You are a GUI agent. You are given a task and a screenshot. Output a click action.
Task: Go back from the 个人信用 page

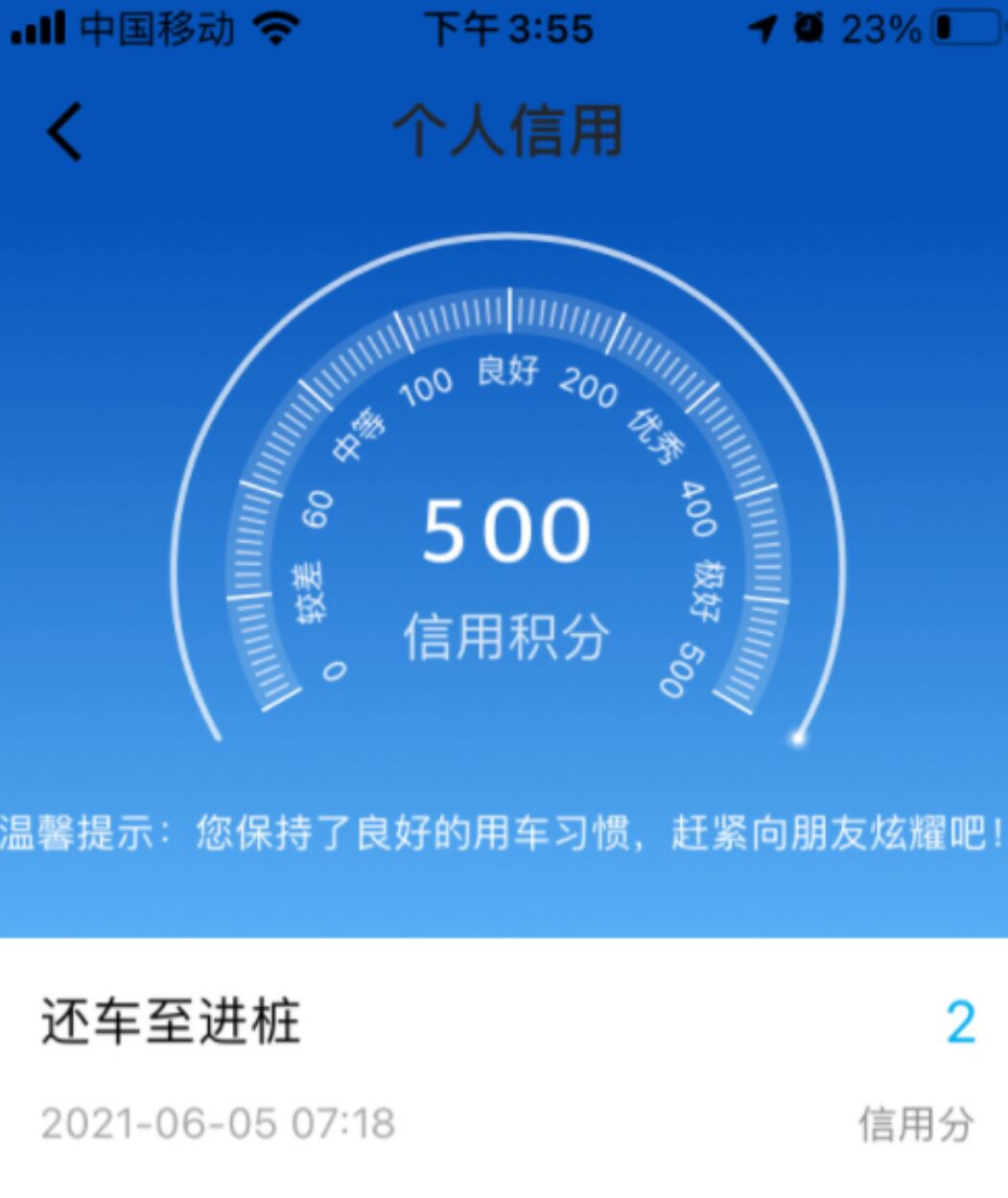tap(64, 131)
